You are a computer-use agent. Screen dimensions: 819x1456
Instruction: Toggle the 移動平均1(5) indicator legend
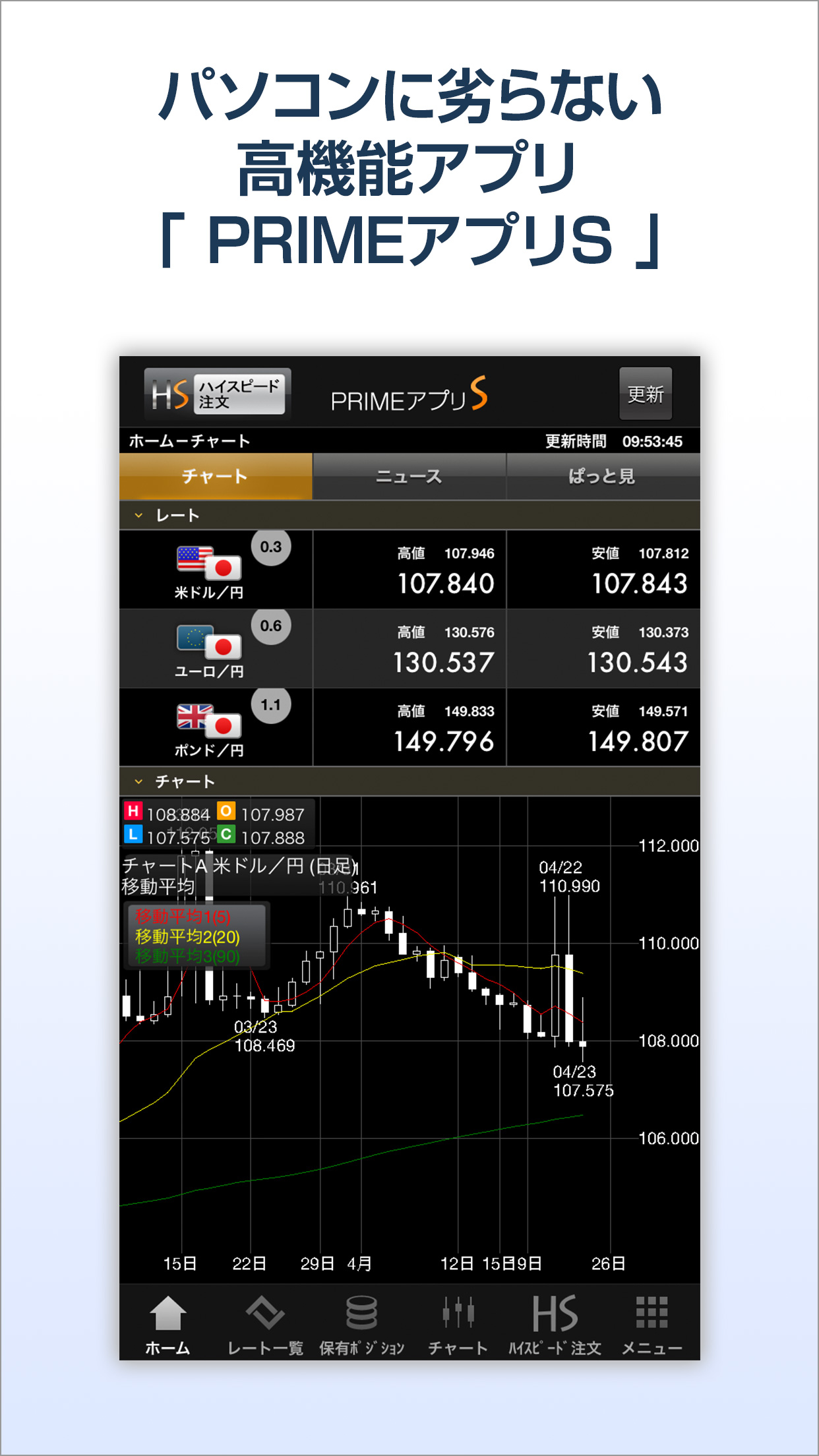tap(185, 914)
